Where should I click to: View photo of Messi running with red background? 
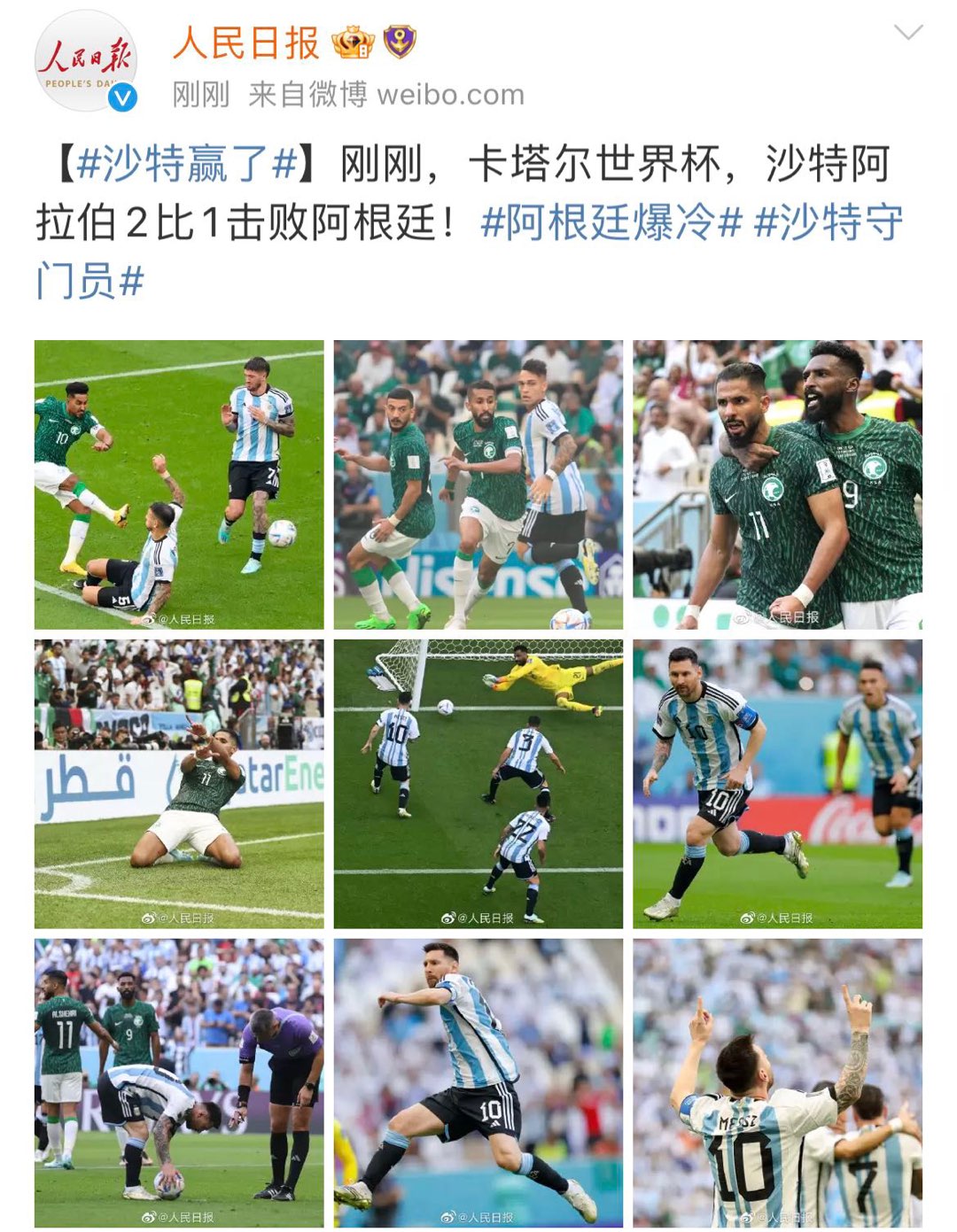click(777, 784)
